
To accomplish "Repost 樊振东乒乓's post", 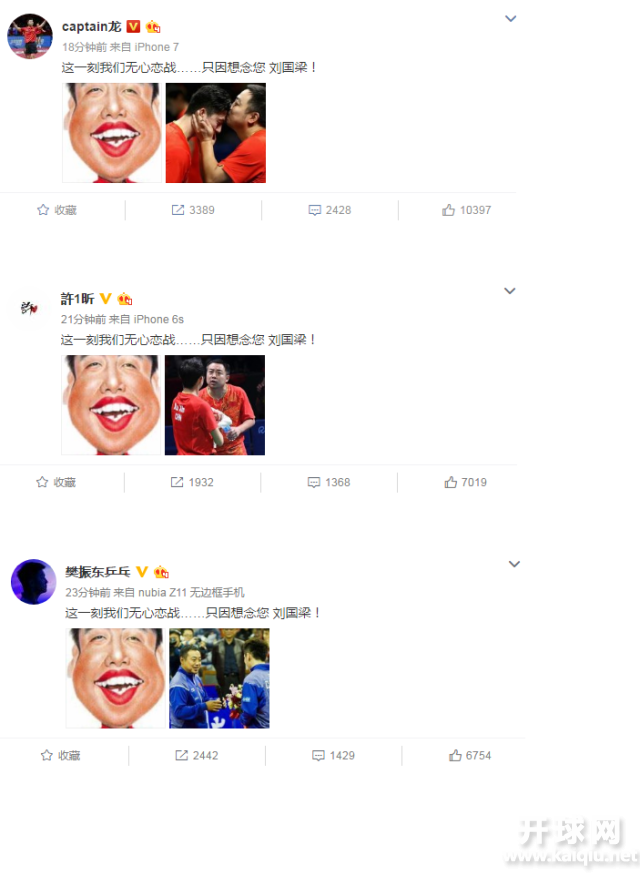I will point(197,755).
